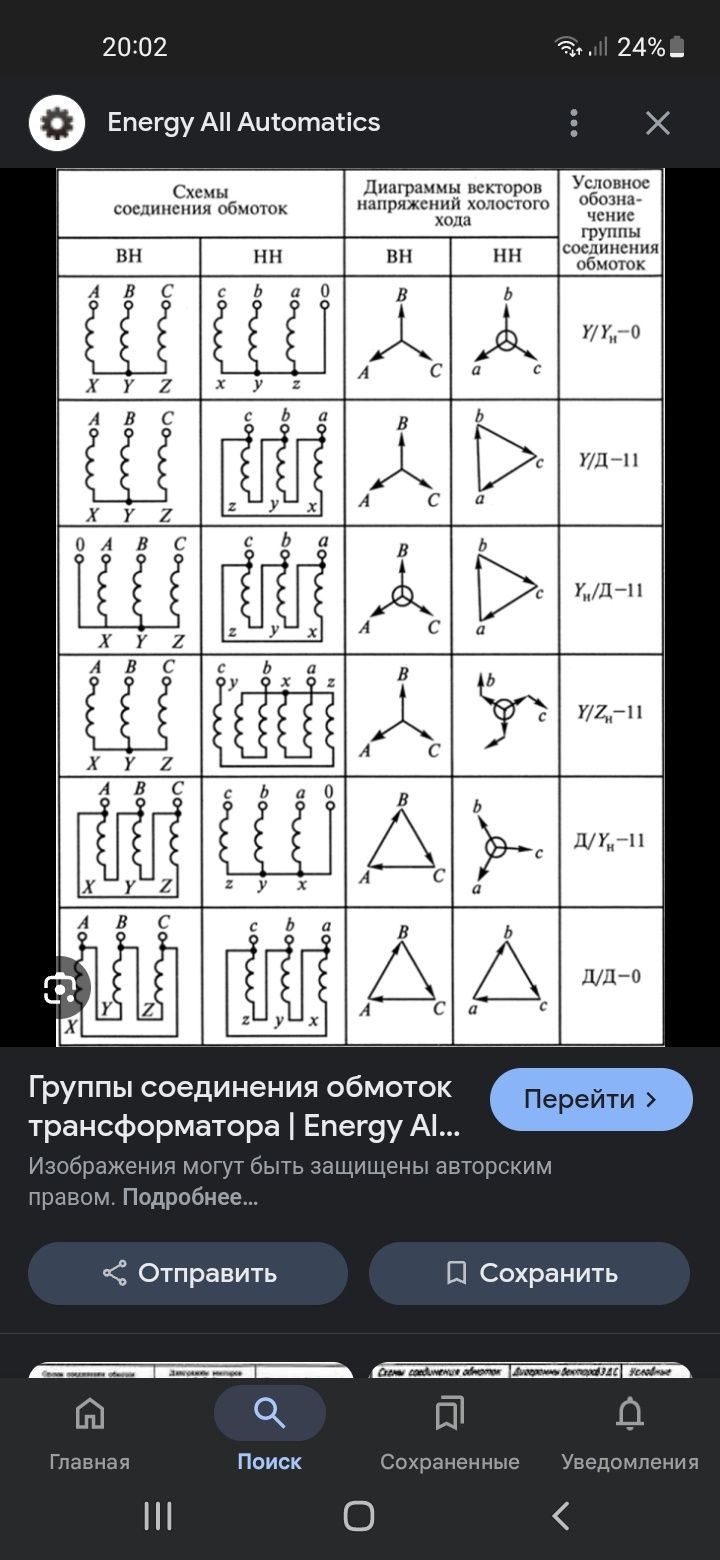
Task: Open the second related image thumbnail
Action: 530,1370
